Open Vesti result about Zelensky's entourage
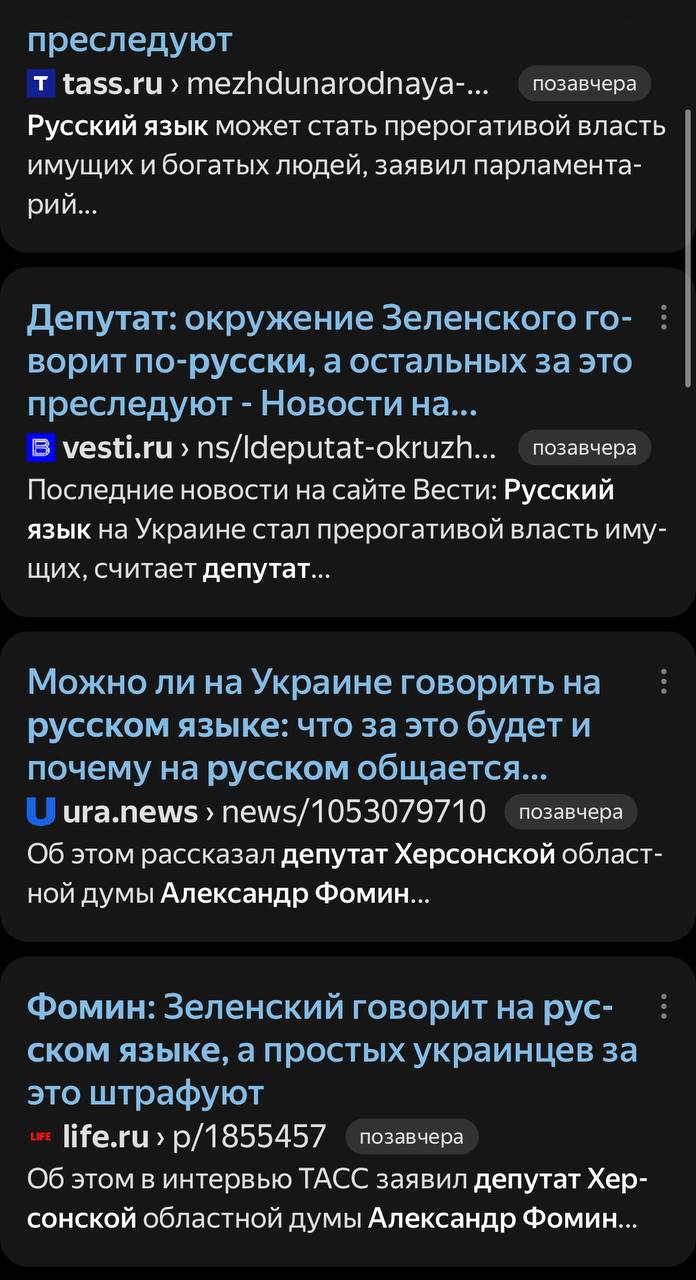 coord(330,362)
